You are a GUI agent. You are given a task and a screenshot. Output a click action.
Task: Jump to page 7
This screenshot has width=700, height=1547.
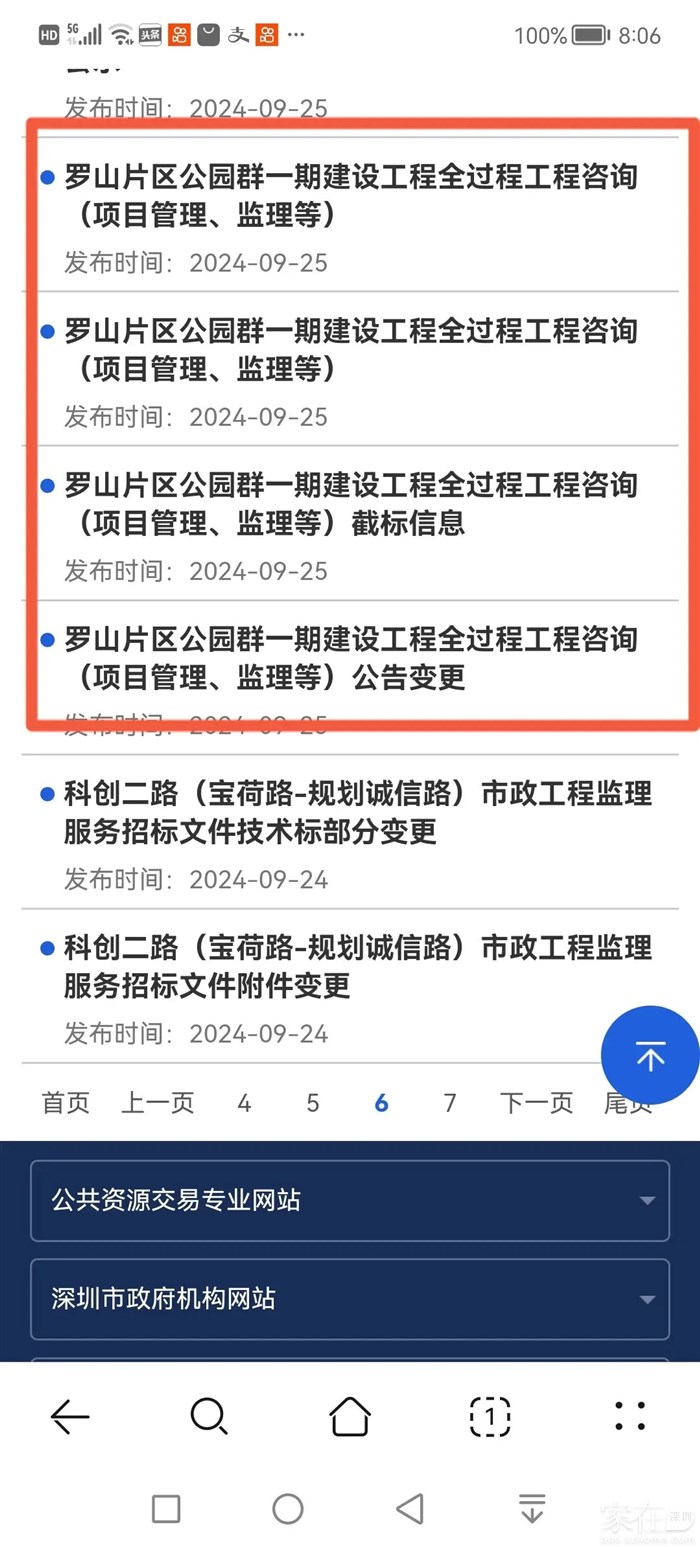pyautogui.click(x=450, y=1103)
